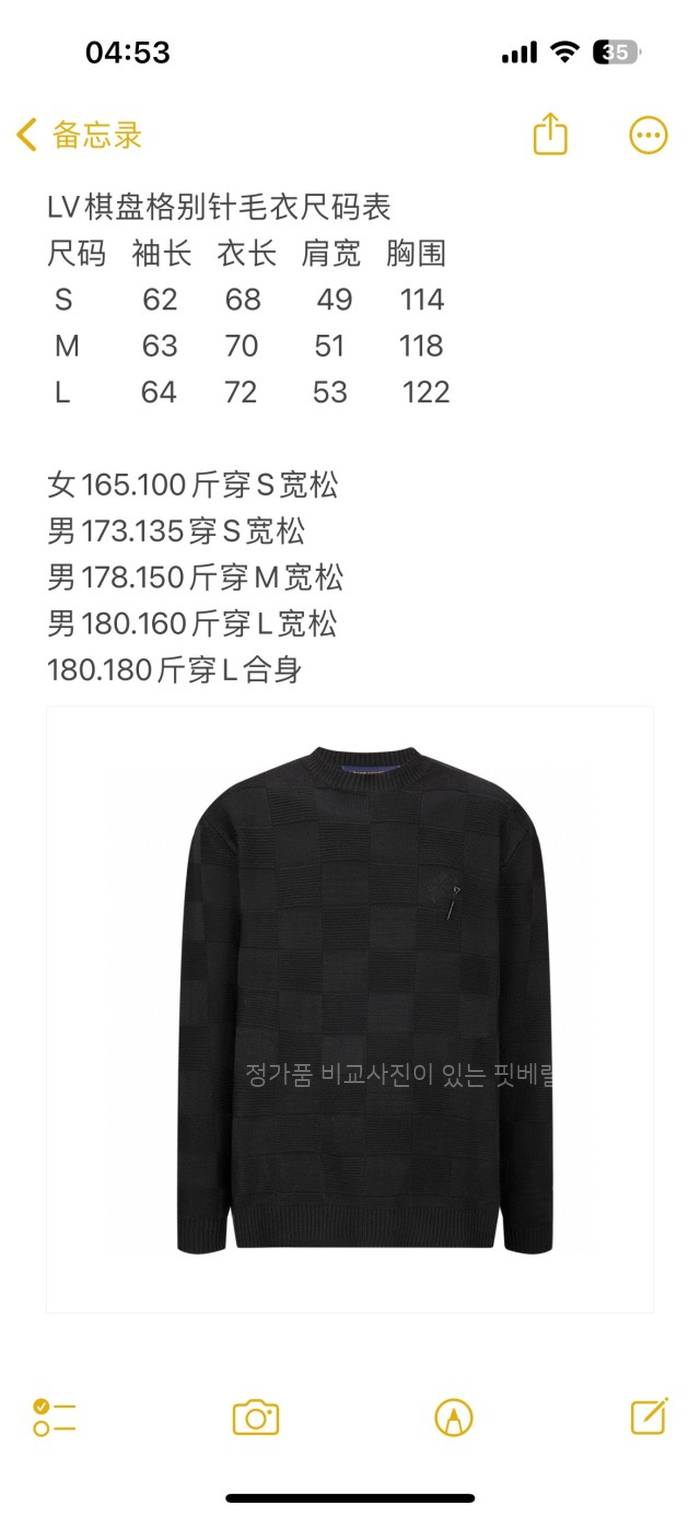Open the camera attachment option
This screenshot has height=1517, width=700.
point(256,1417)
